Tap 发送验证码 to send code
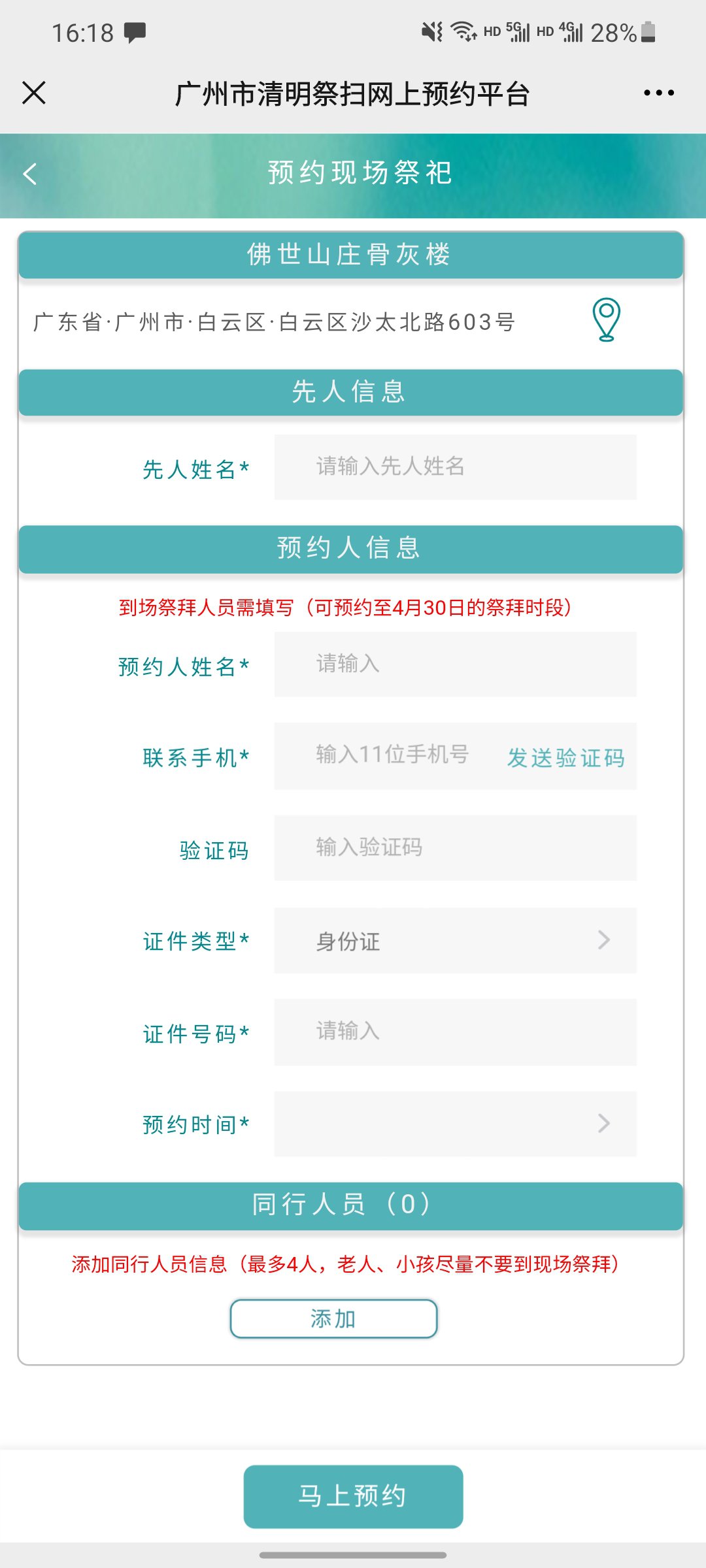The image size is (706, 1568). coord(565,758)
